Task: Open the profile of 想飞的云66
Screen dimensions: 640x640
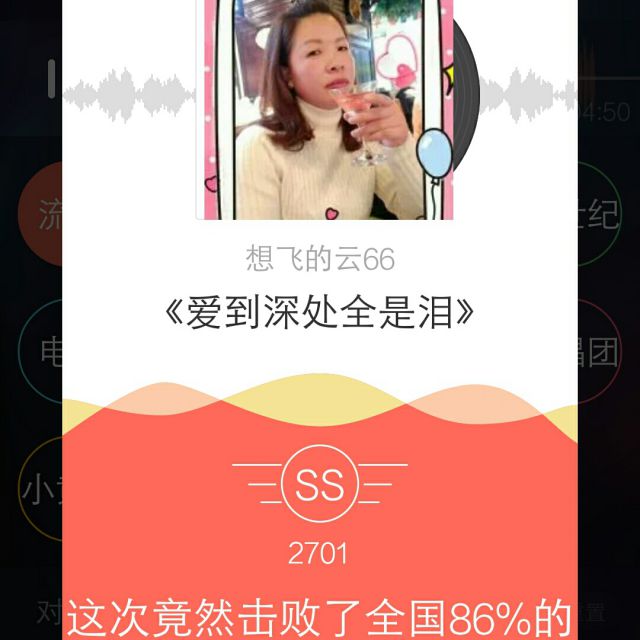Action: (320, 260)
